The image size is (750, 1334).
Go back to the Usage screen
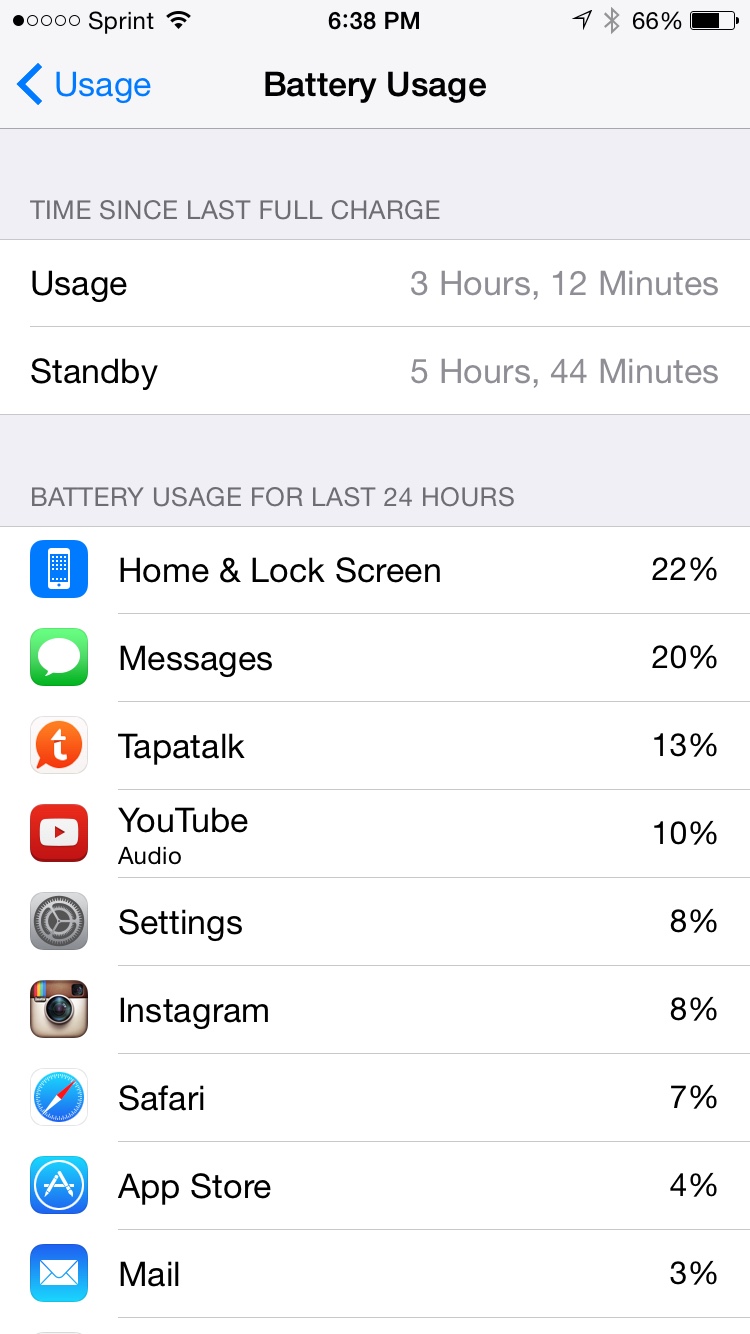[x=84, y=85]
